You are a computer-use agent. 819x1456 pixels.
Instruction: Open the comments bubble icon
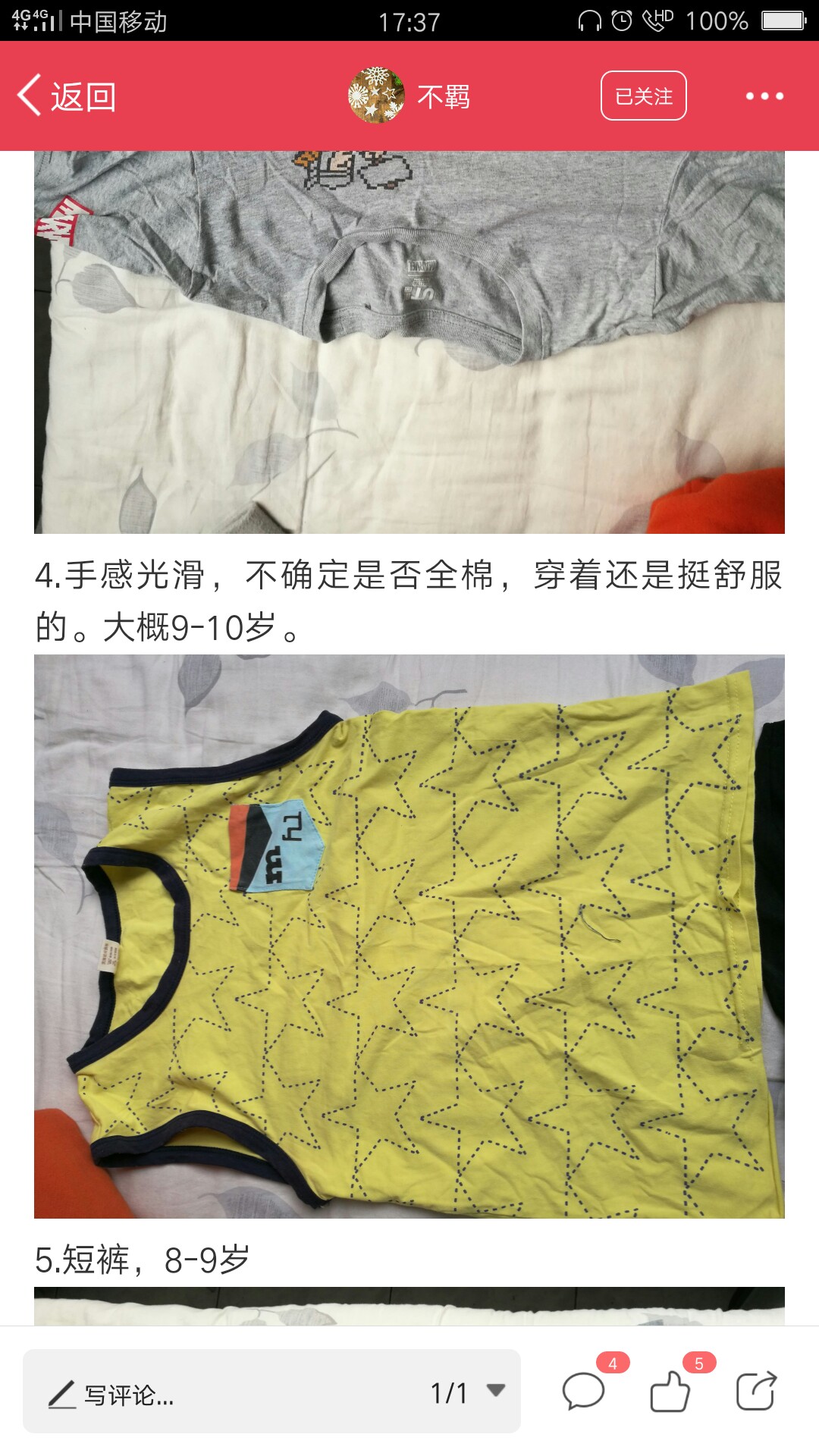pos(584,1392)
